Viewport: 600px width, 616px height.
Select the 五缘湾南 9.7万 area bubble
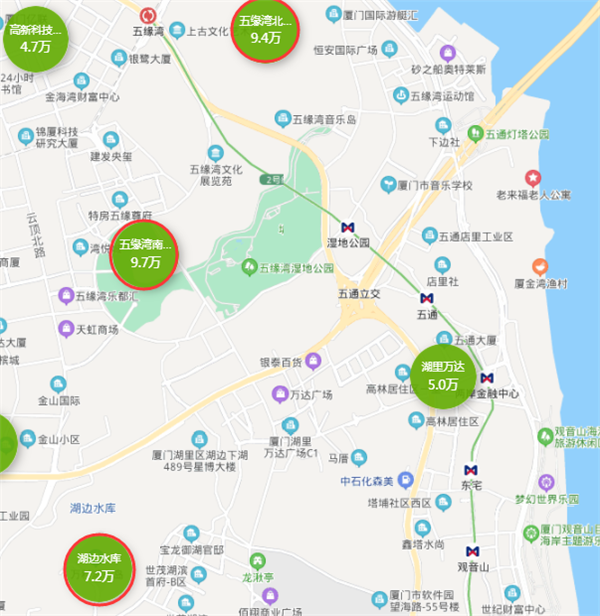click(x=146, y=253)
